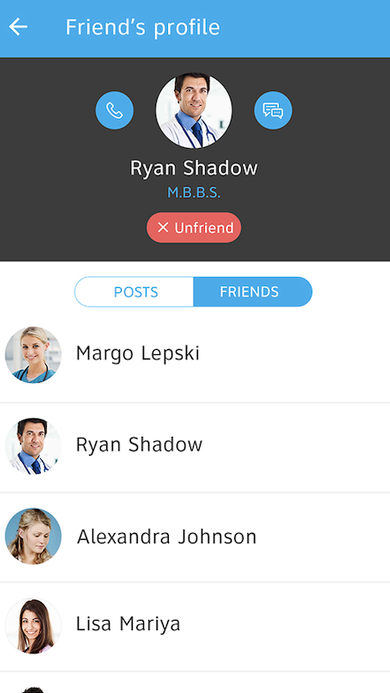Call Ryan Shadow using the phone icon

(115, 110)
